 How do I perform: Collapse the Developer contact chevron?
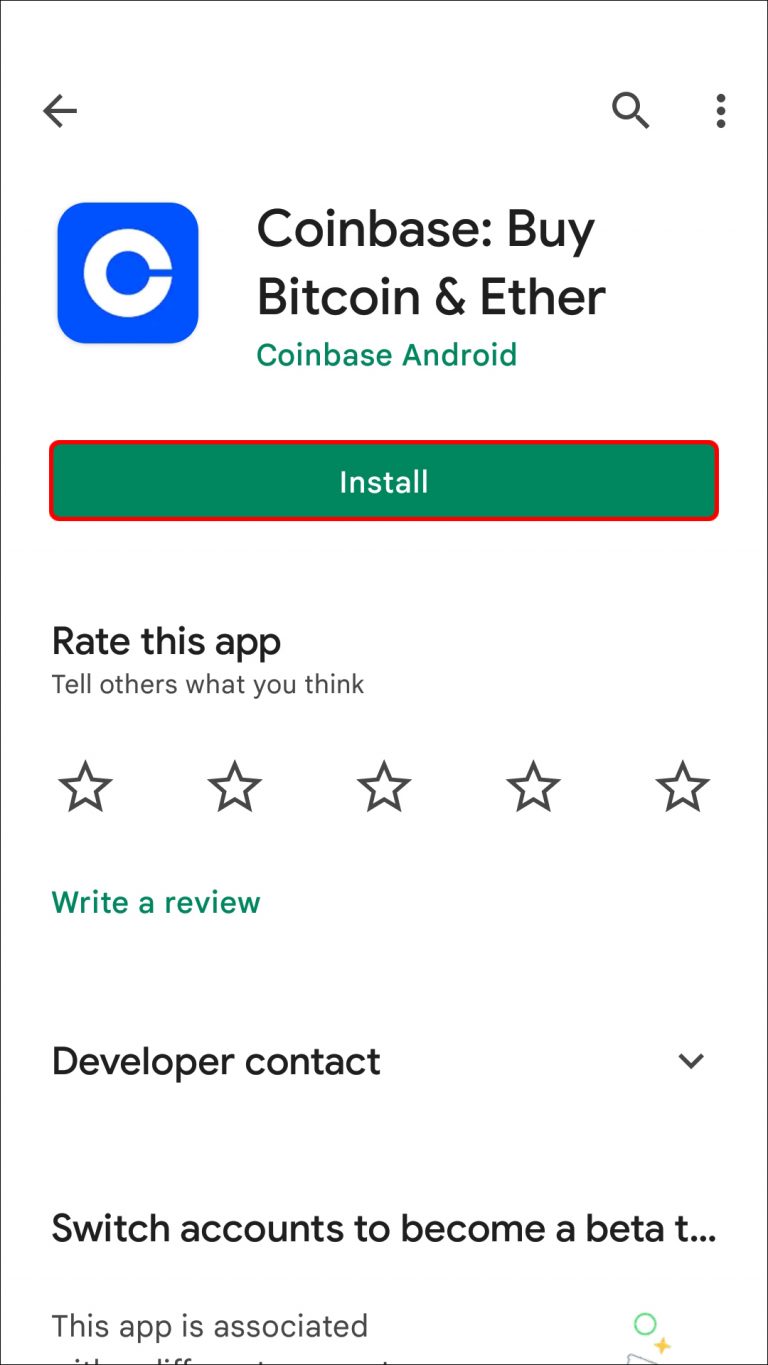pos(691,1061)
